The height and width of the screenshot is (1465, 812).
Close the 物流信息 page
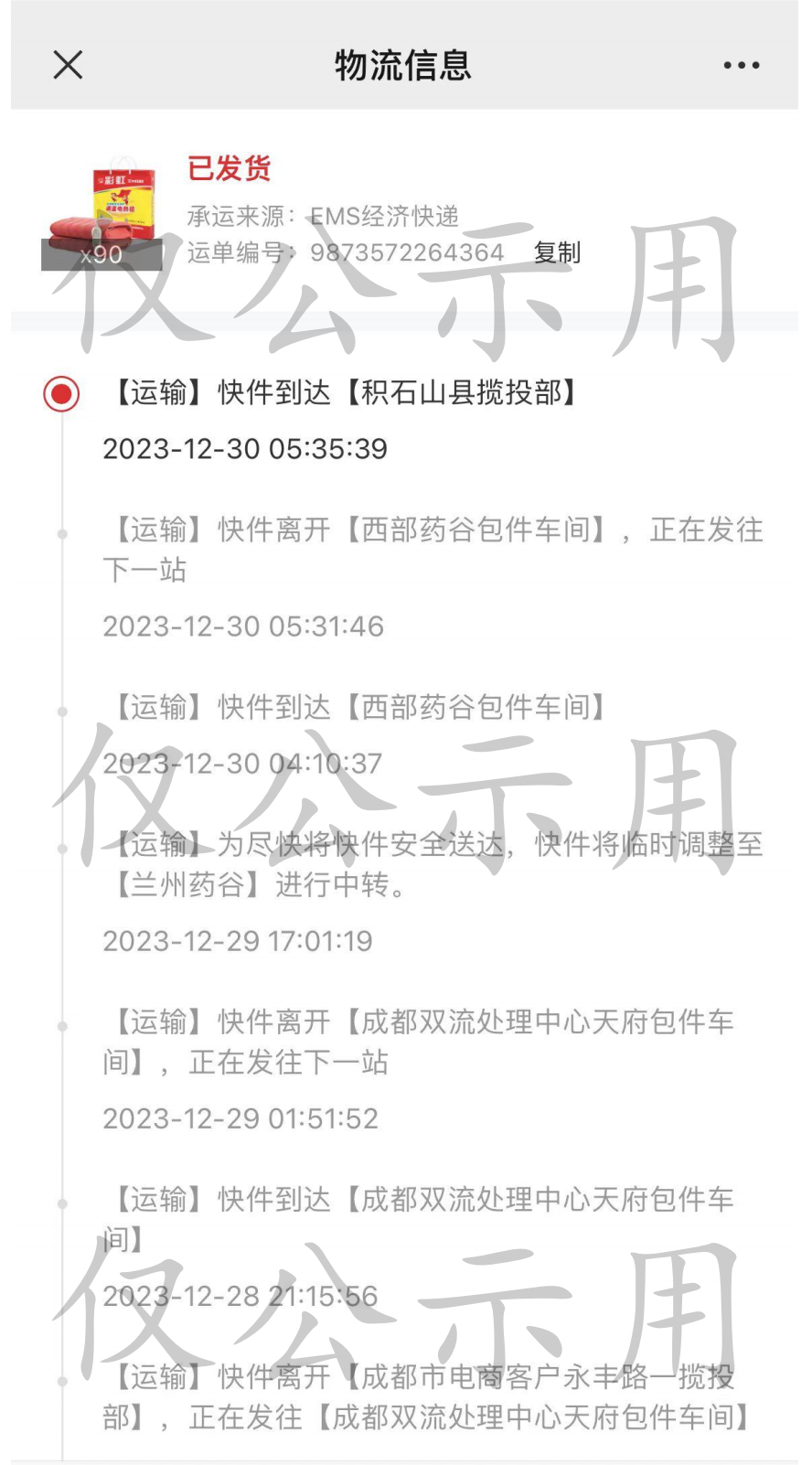(68, 65)
